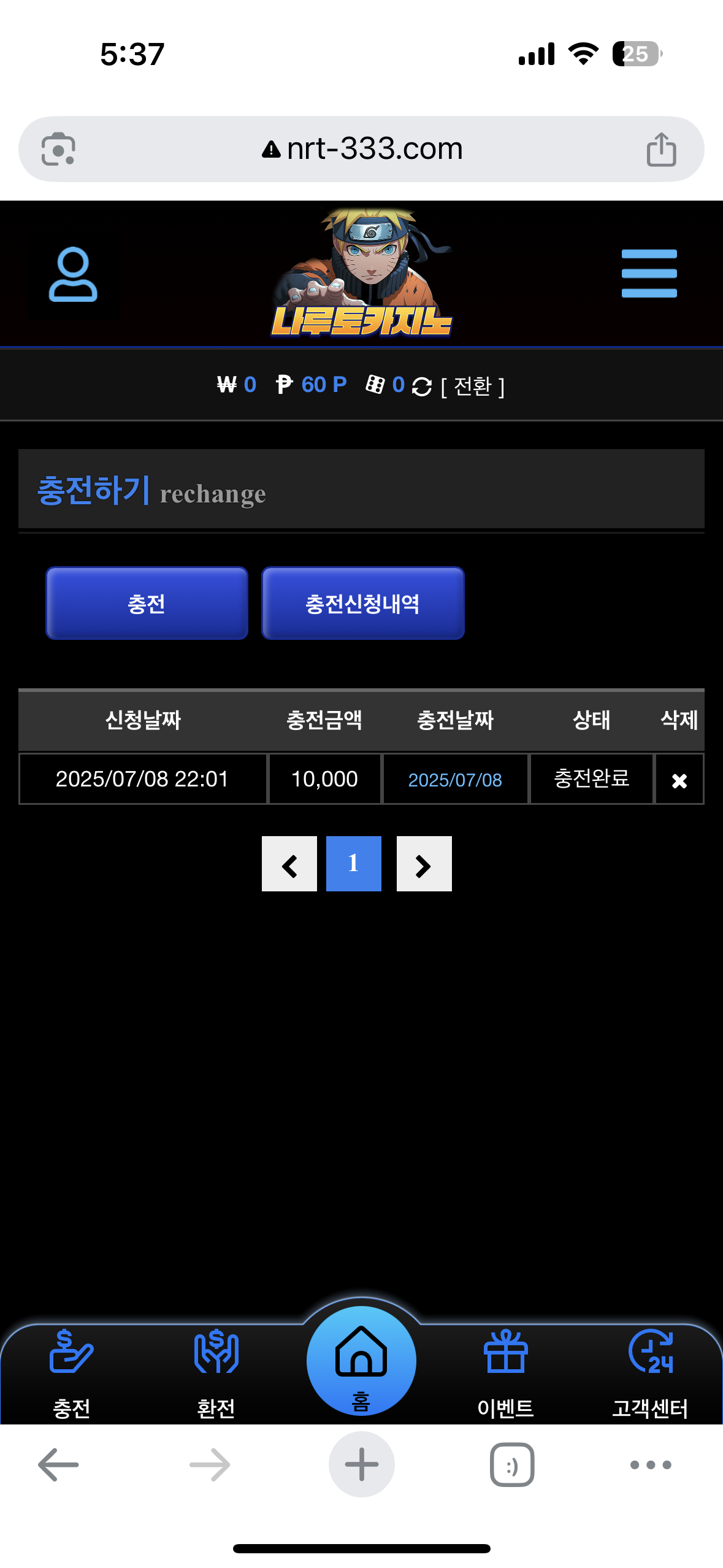This screenshot has height=1568, width=723.
Task: Select page 1 in pagination
Action: click(x=353, y=864)
